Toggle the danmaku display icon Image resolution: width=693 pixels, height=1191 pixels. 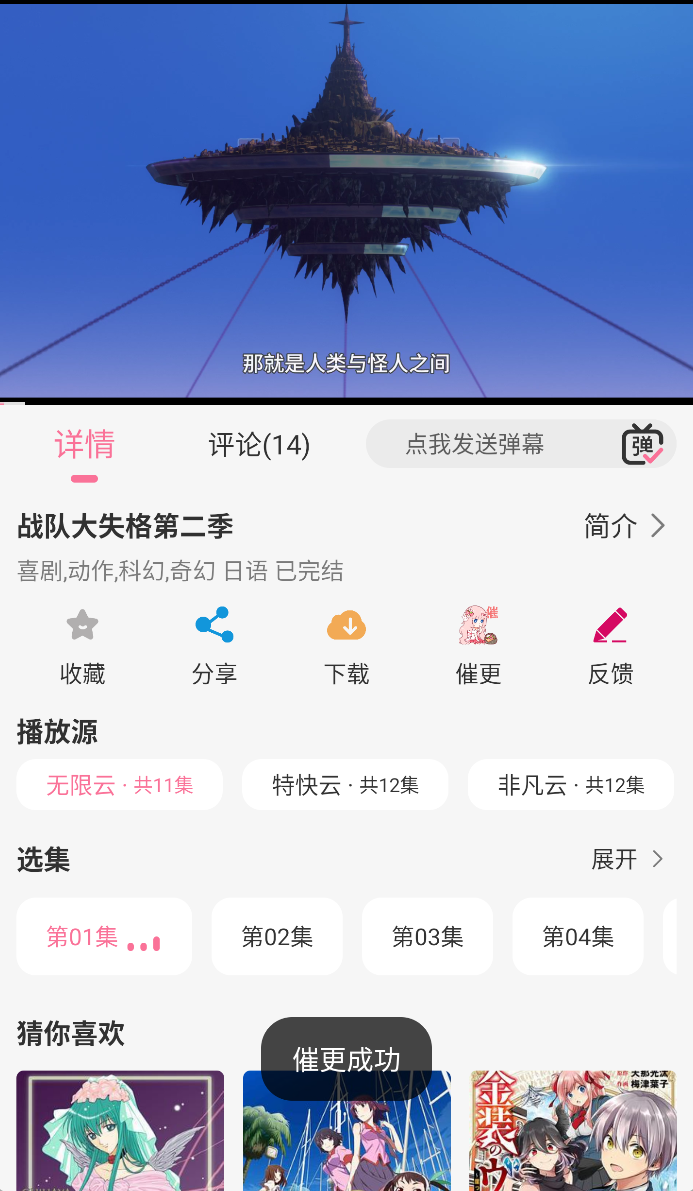tap(642, 445)
